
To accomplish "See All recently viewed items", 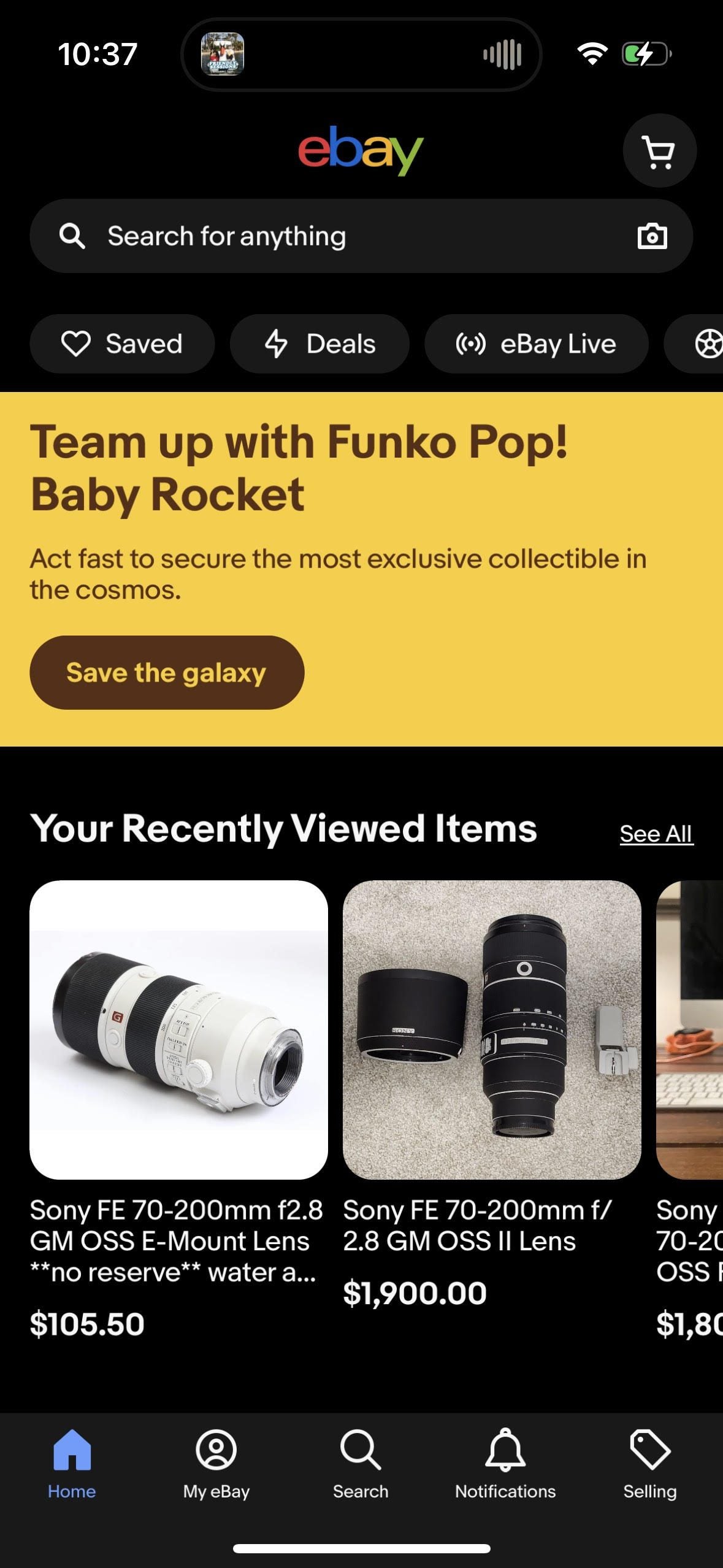I will coord(656,834).
